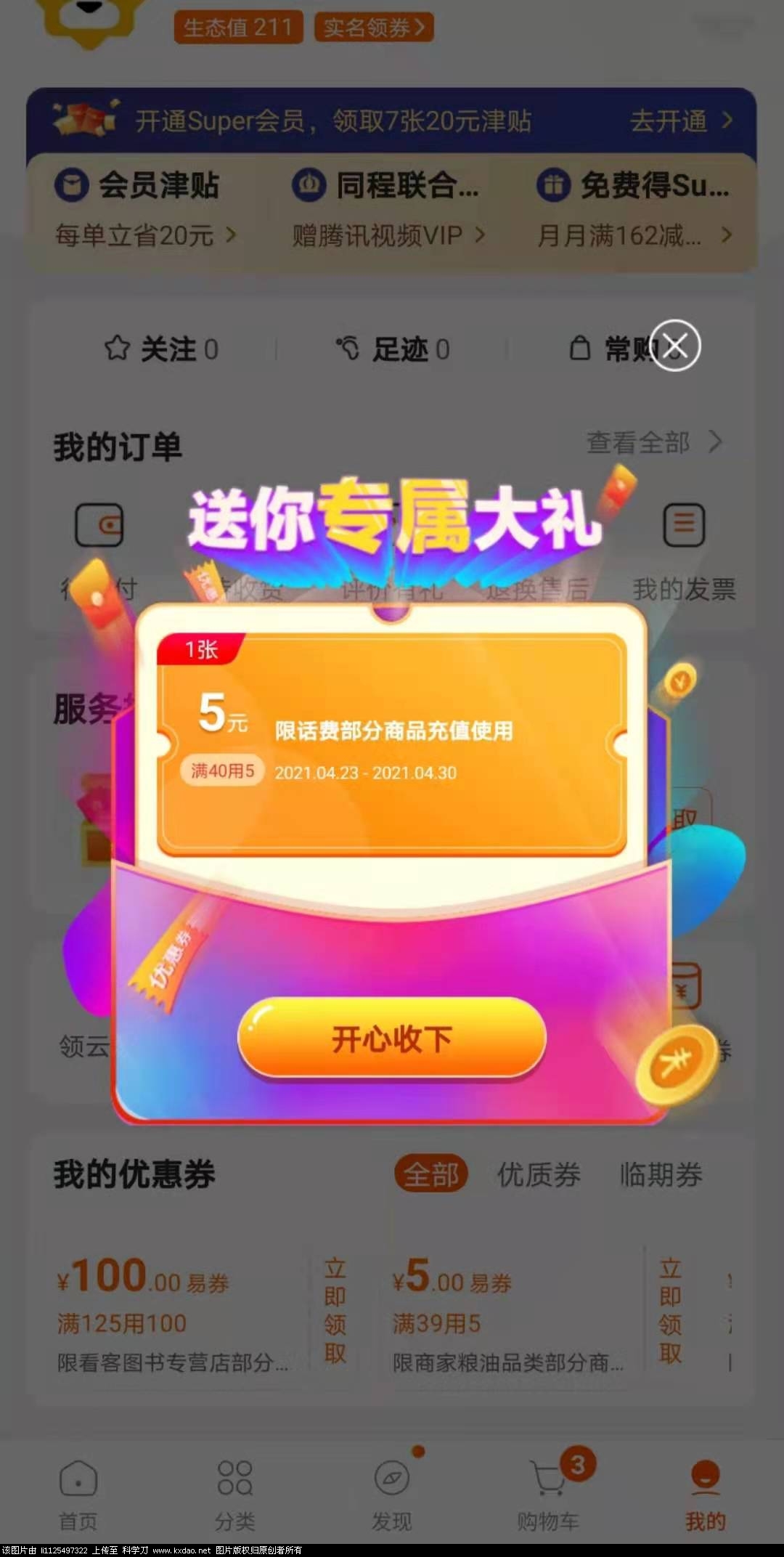Tap the 开心收下 button
The image size is (784, 1557).
(x=392, y=1038)
